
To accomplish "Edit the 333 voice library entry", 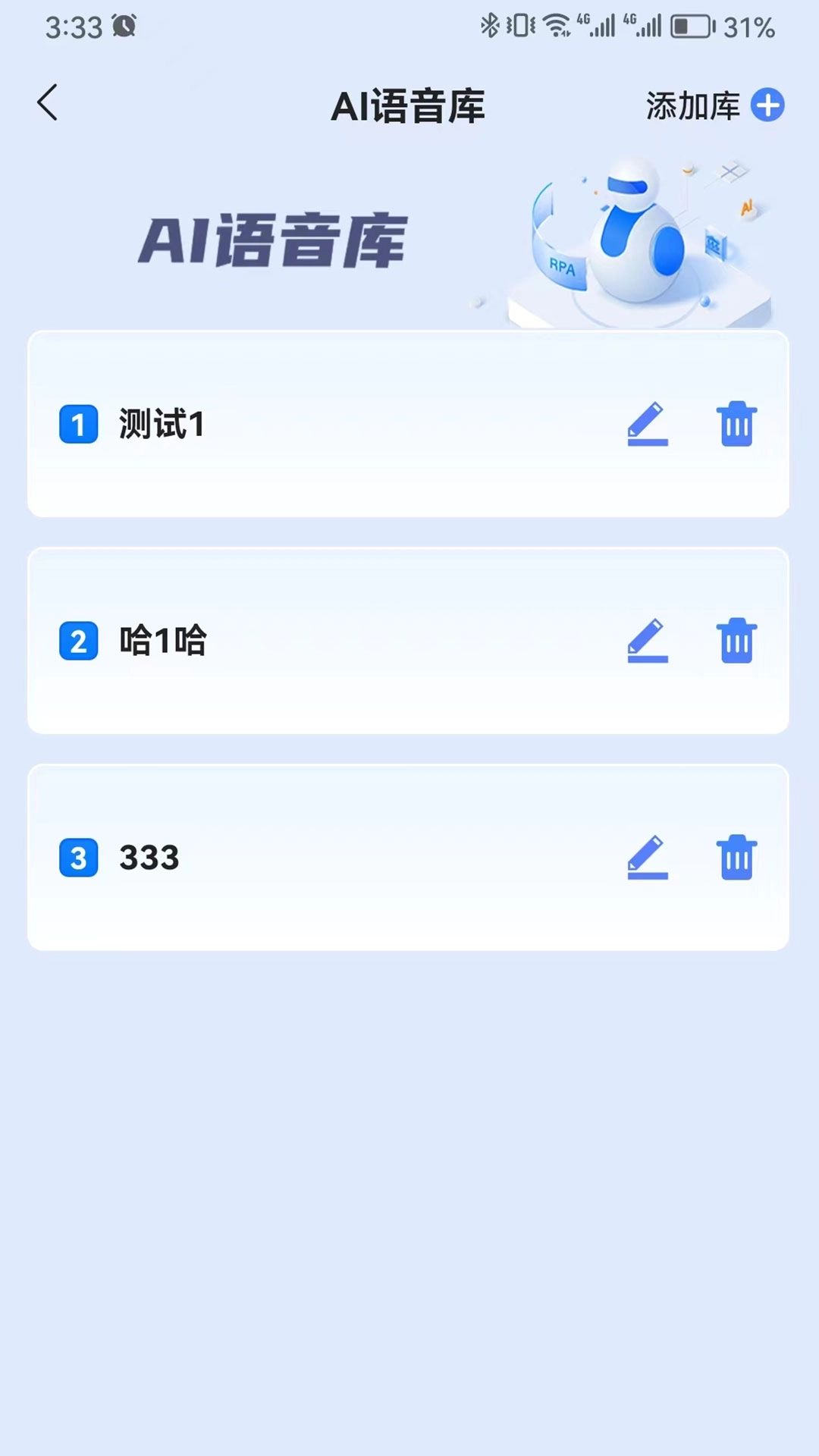I will click(647, 857).
